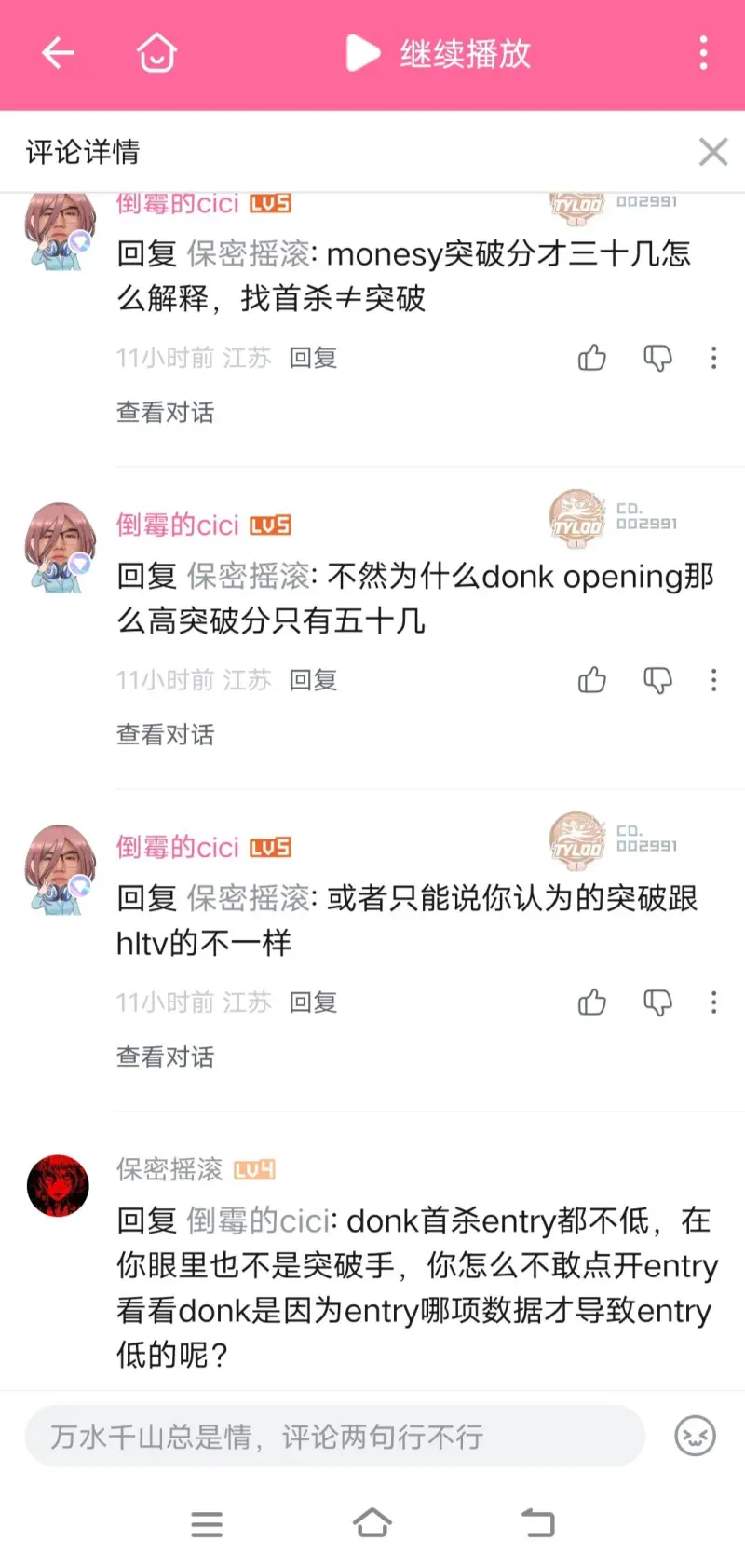
Task: Dislike the comment mentioning hltv的不一样
Action: click(x=658, y=1002)
